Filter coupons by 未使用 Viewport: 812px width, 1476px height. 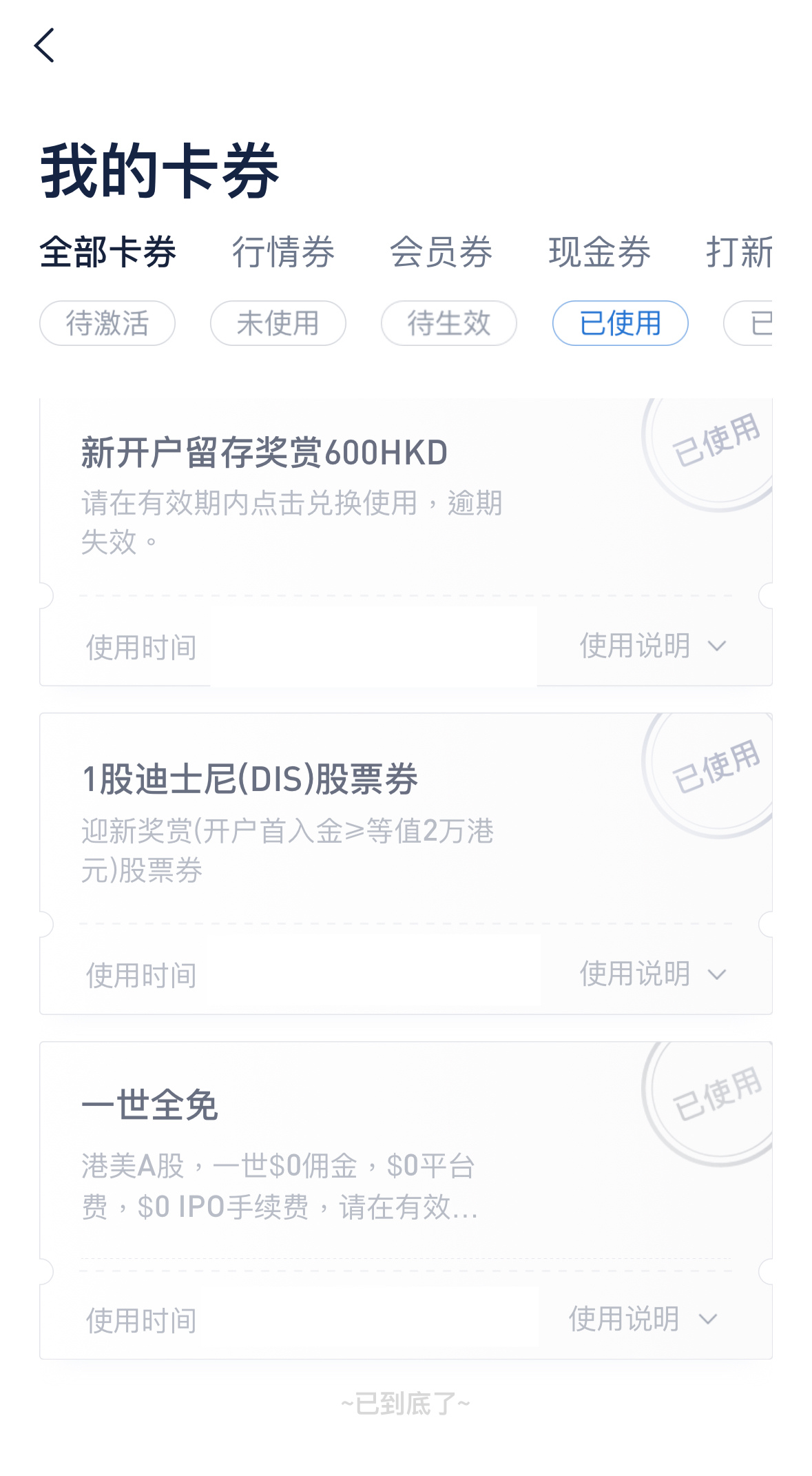point(278,323)
